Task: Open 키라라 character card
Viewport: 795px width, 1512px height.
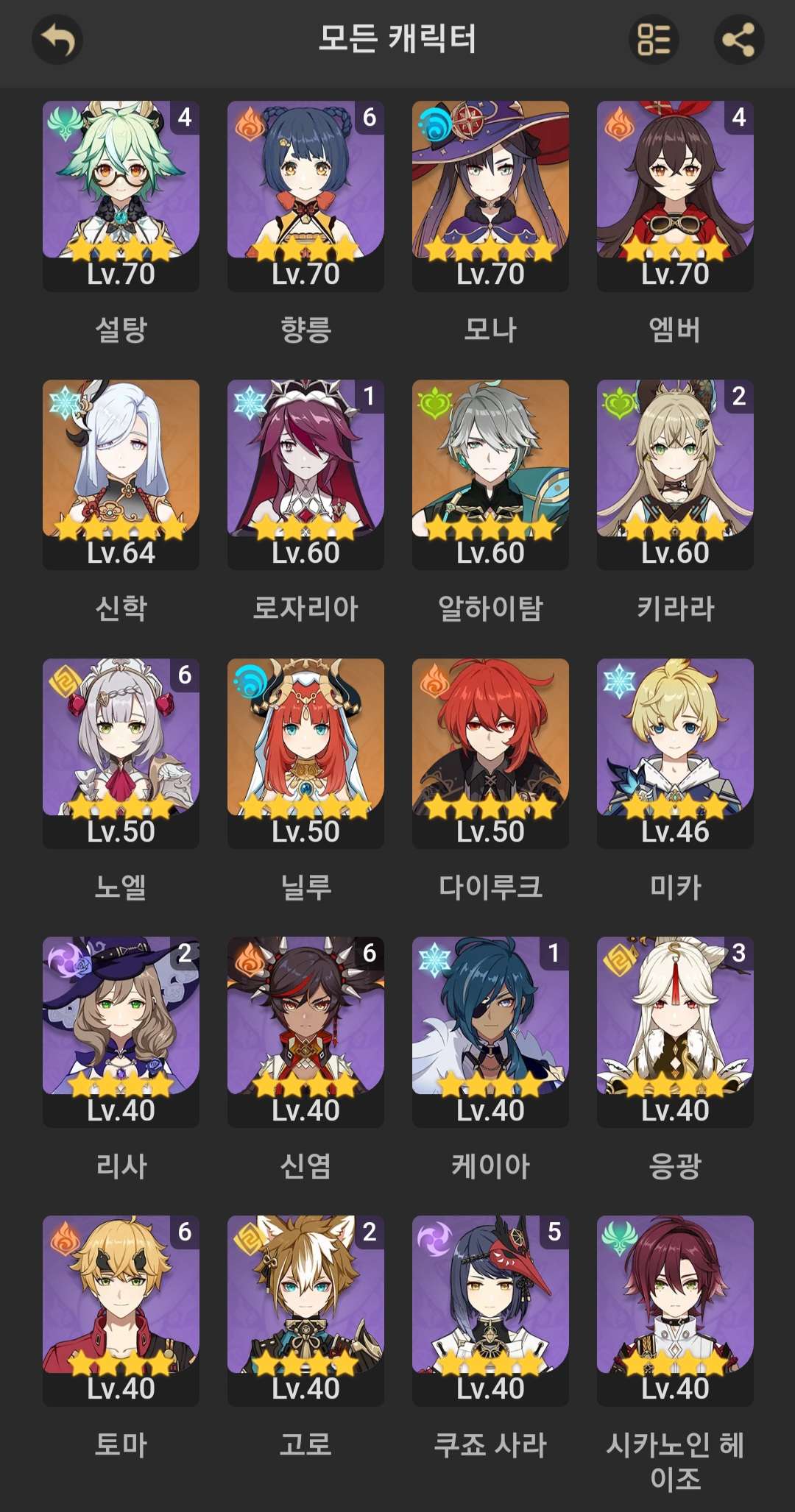Action: pyautogui.click(x=675, y=475)
